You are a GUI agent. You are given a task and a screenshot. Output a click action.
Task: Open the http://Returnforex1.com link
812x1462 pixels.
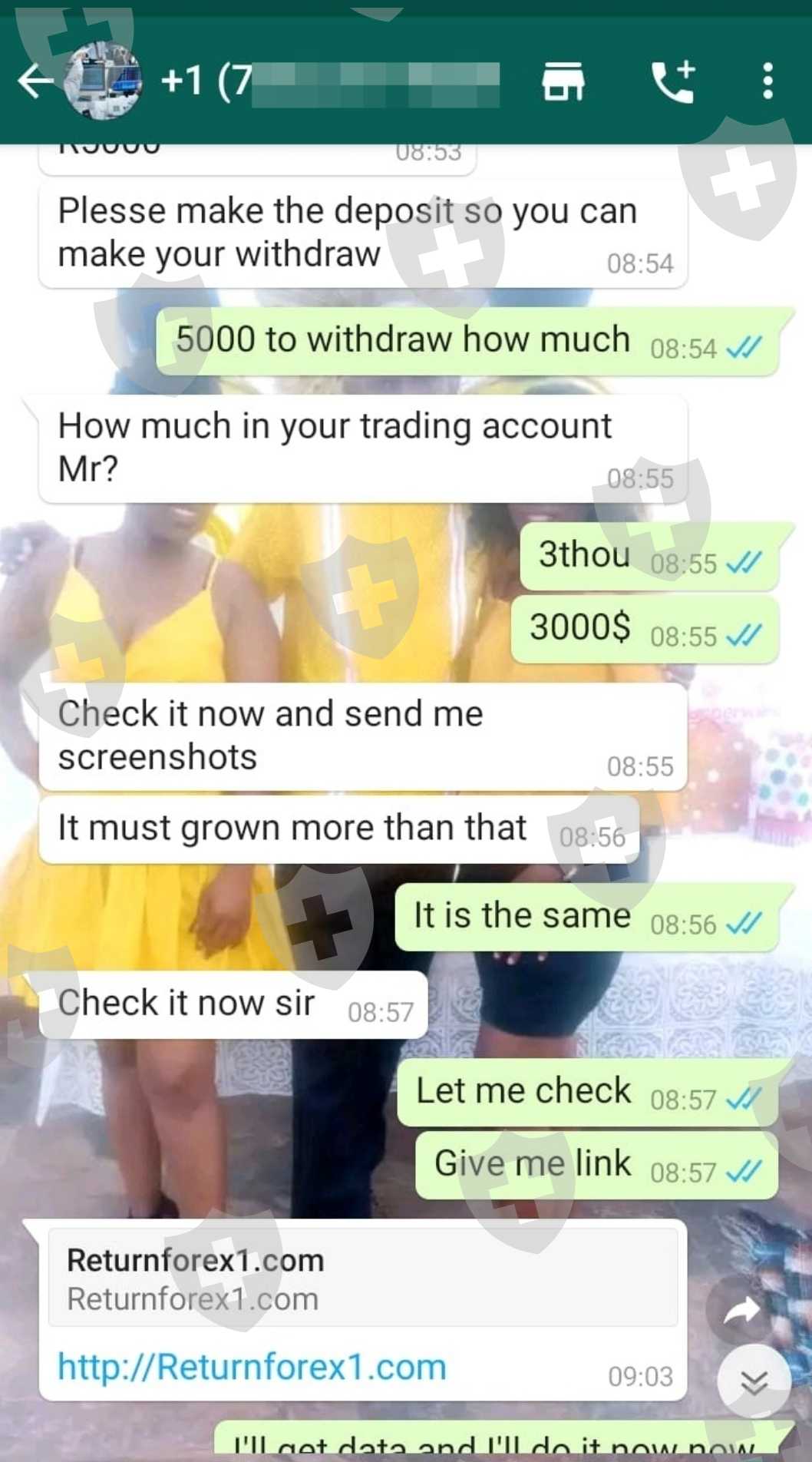[x=252, y=1368]
